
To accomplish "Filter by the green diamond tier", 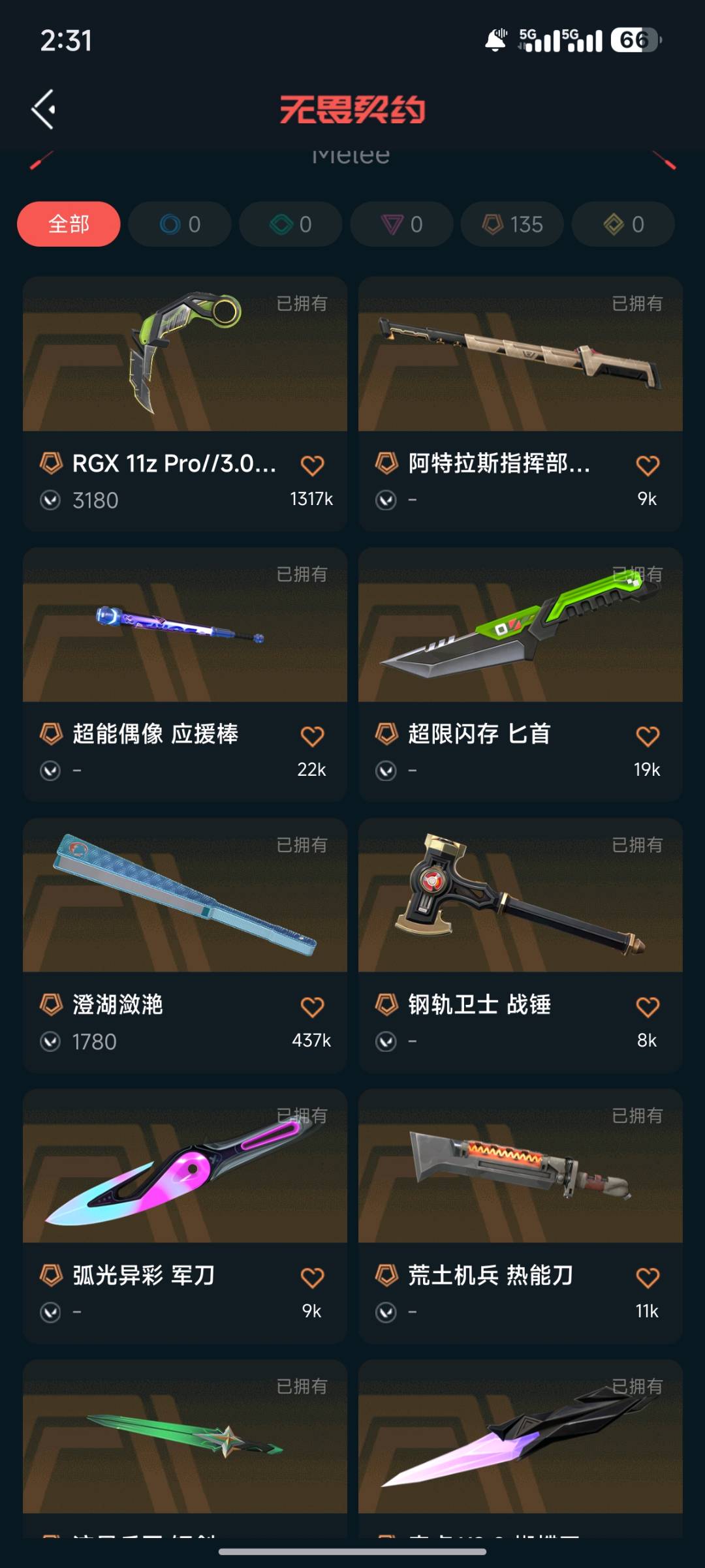I will tap(290, 224).
